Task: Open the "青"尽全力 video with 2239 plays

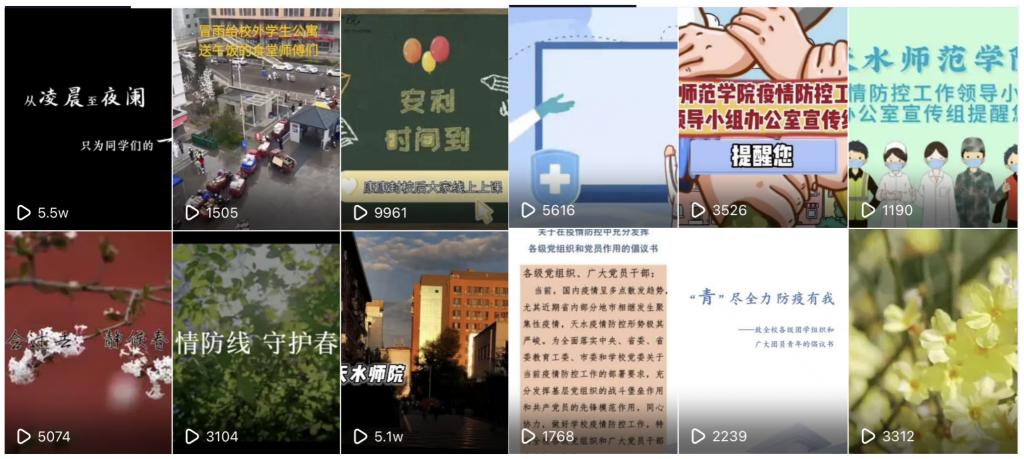Action: coord(762,342)
